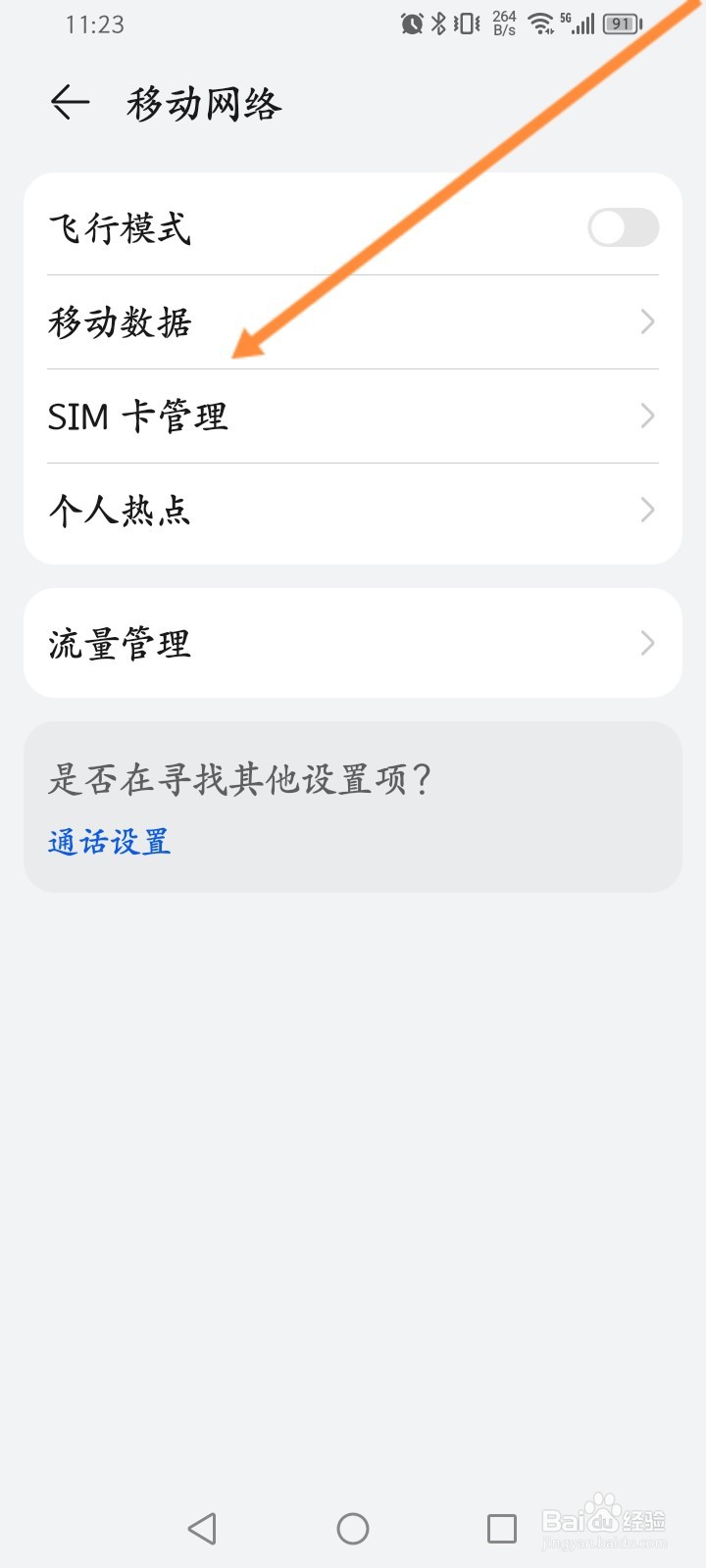Viewport: 706px width, 1568px height.
Task: Open recent apps from navigation bar
Action: [502, 1528]
